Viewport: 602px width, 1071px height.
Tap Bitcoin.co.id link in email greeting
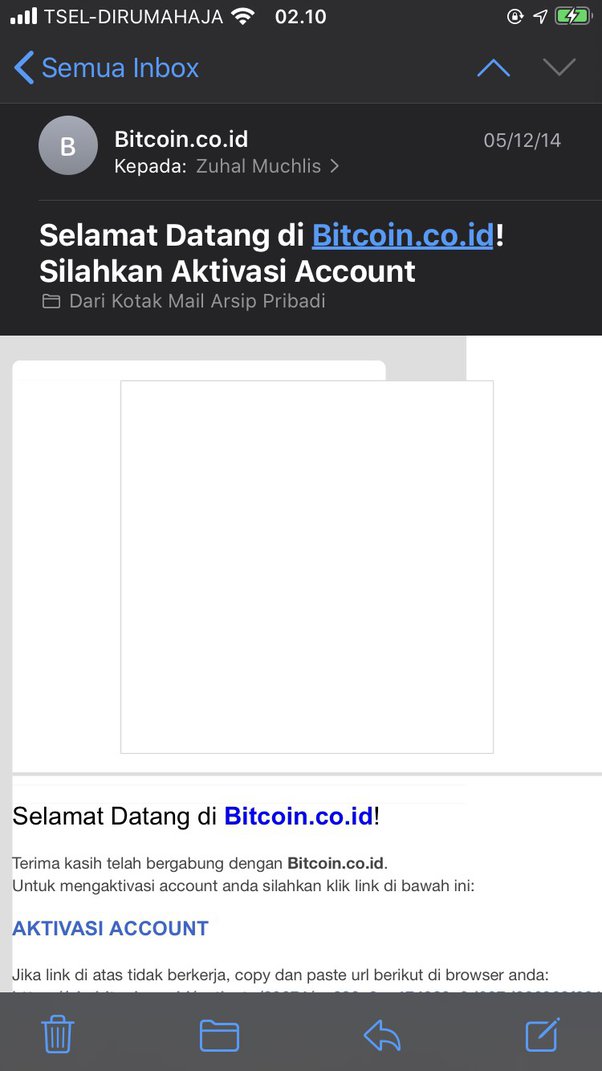[298, 816]
